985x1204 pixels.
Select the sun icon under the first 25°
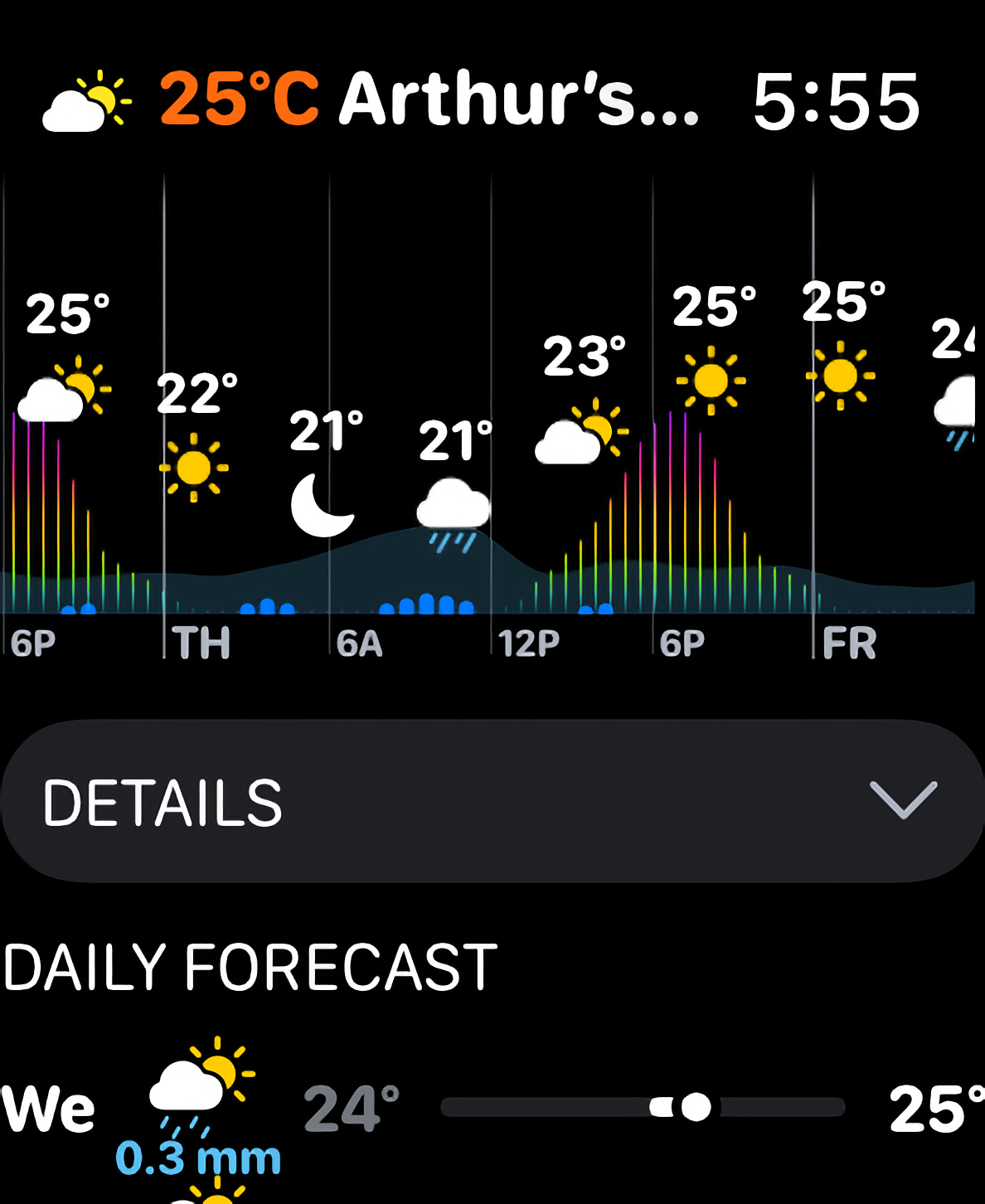(x=709, y=379)
